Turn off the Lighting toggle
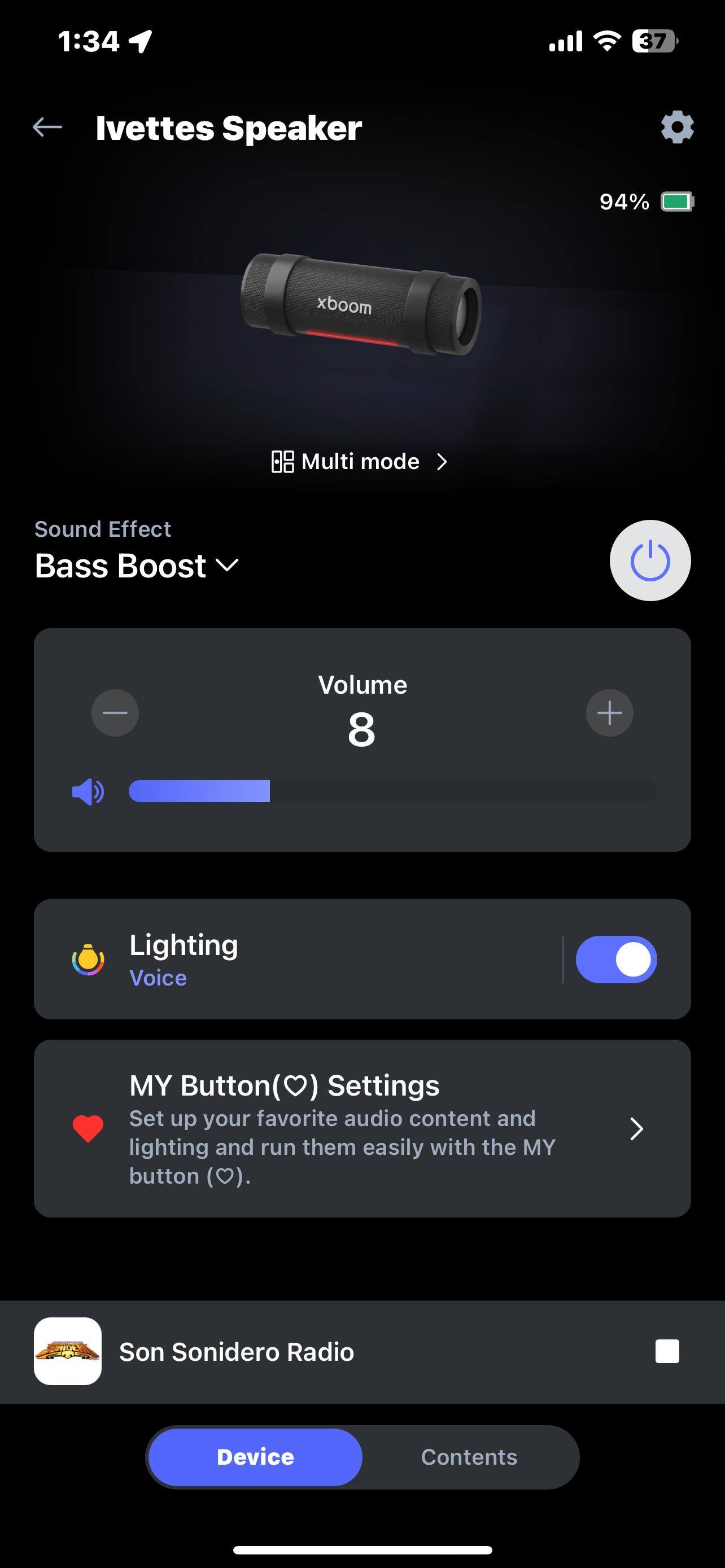The width and height of the screenshot is (725, 1568). click(616, 960)
